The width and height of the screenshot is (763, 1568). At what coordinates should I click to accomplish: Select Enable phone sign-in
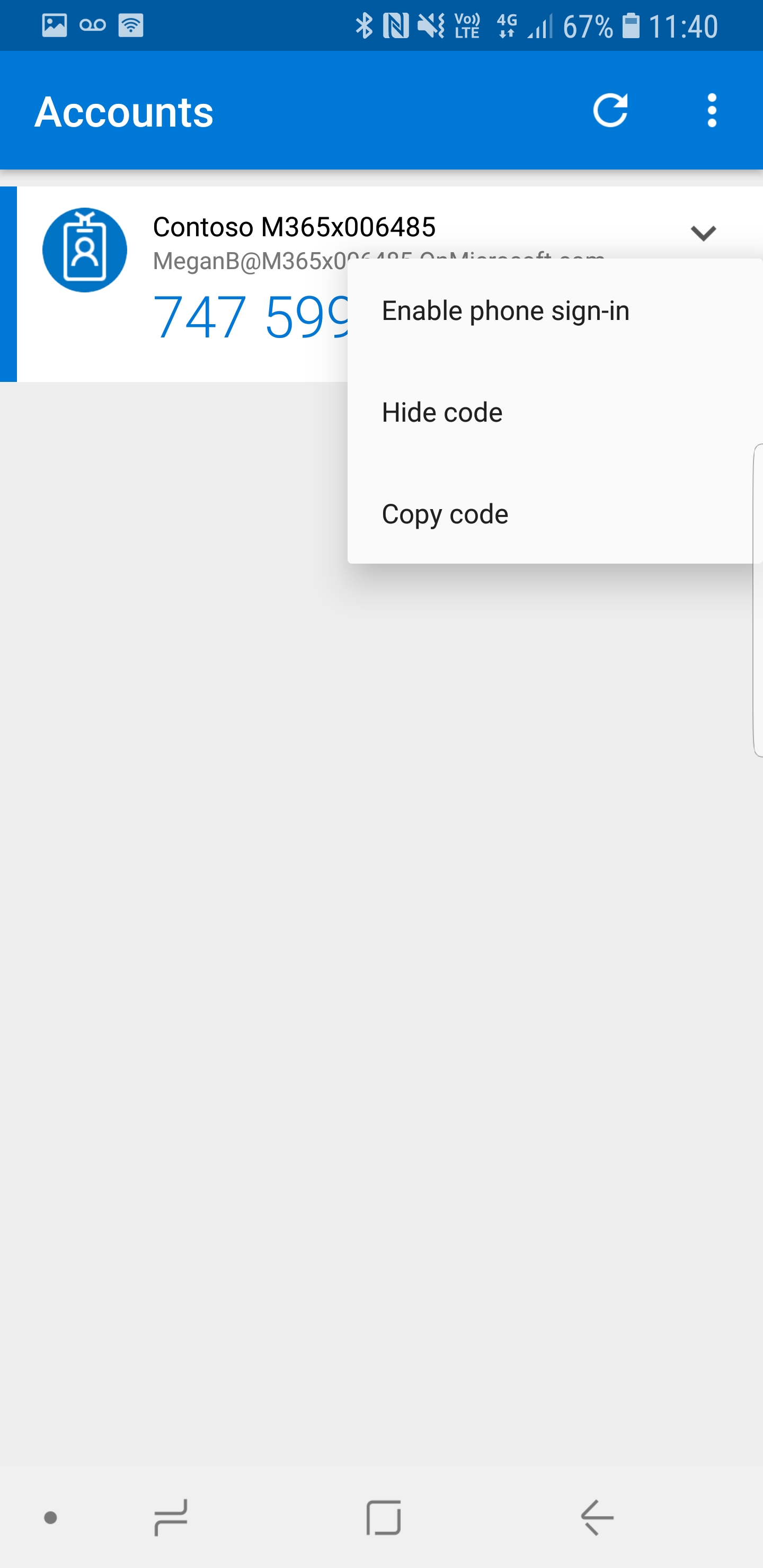555,310
